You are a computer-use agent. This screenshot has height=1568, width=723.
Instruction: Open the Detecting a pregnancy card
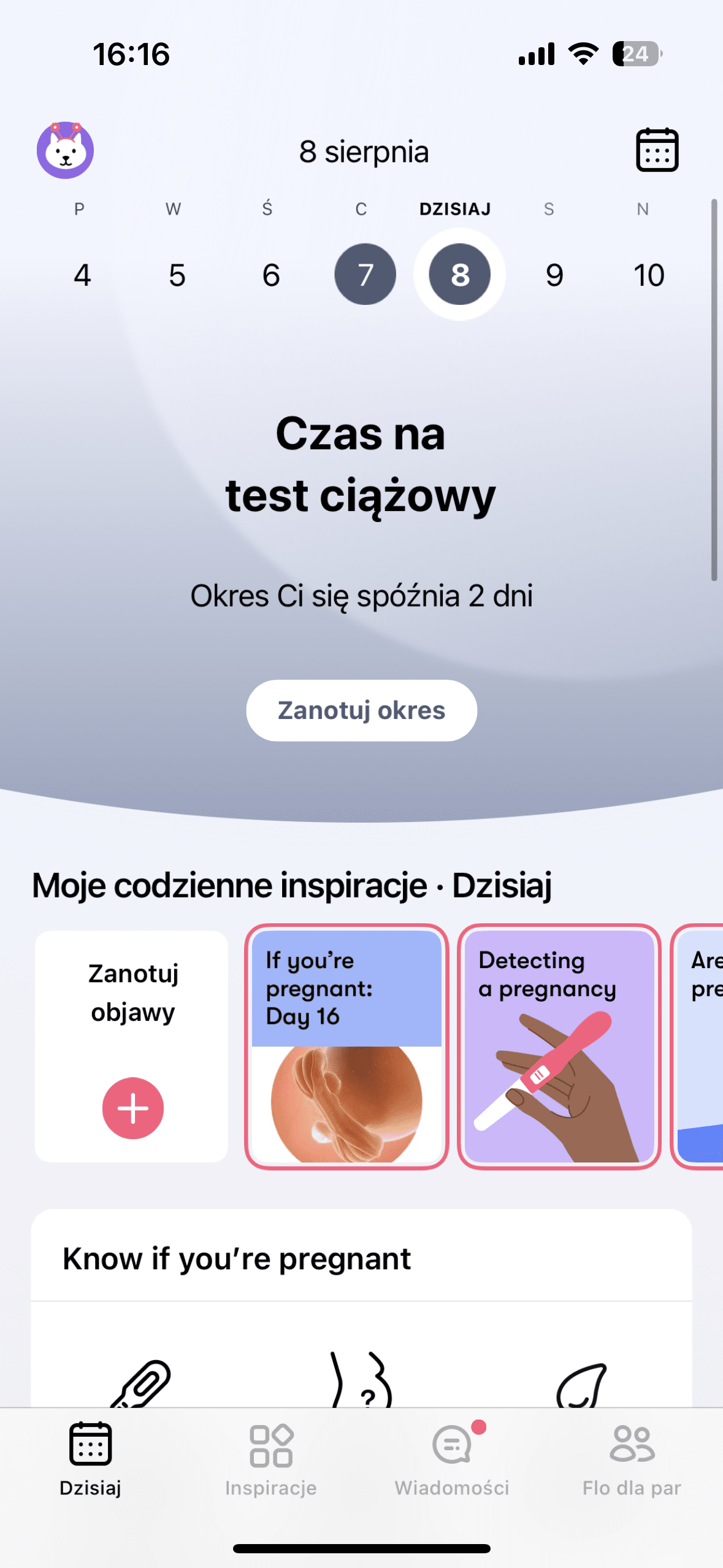[x=559, y=1046]
